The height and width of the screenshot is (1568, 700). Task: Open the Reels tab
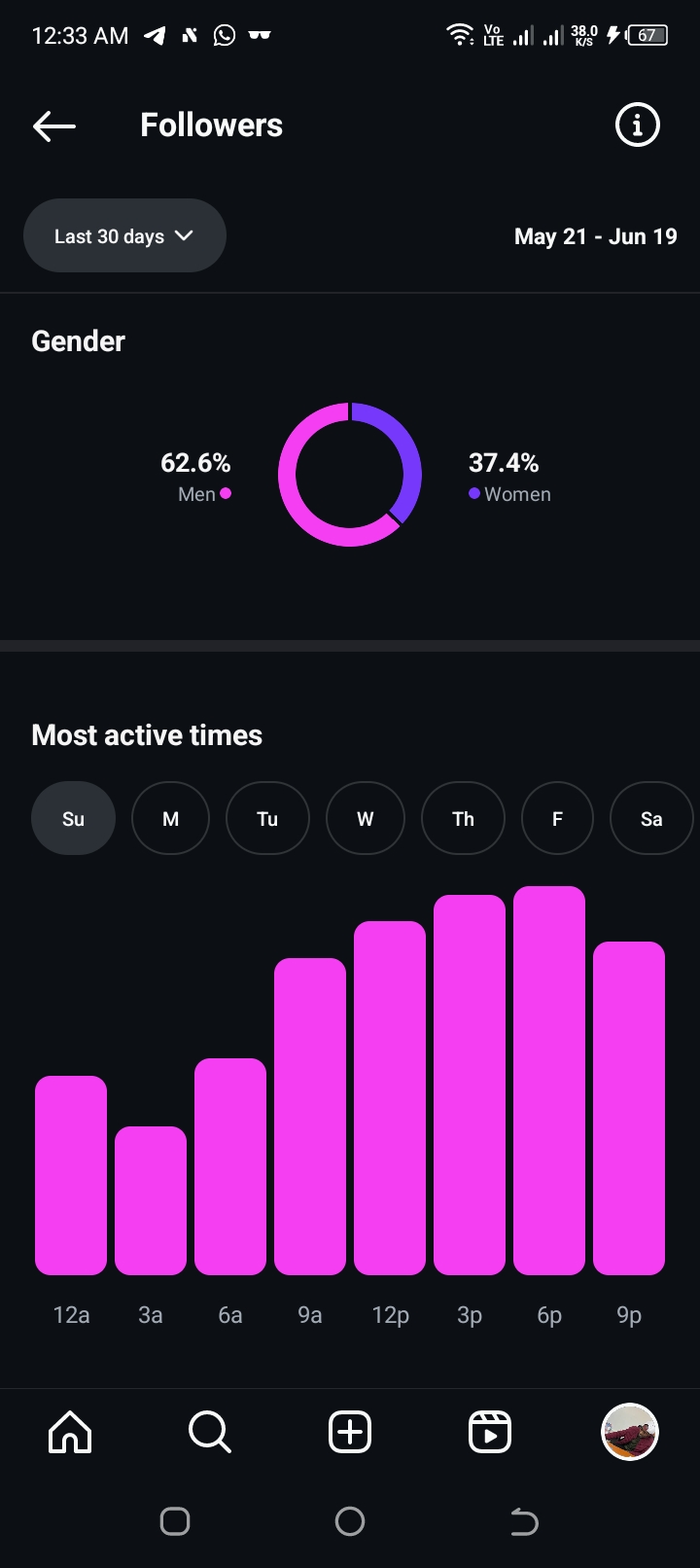point(490,1432)
